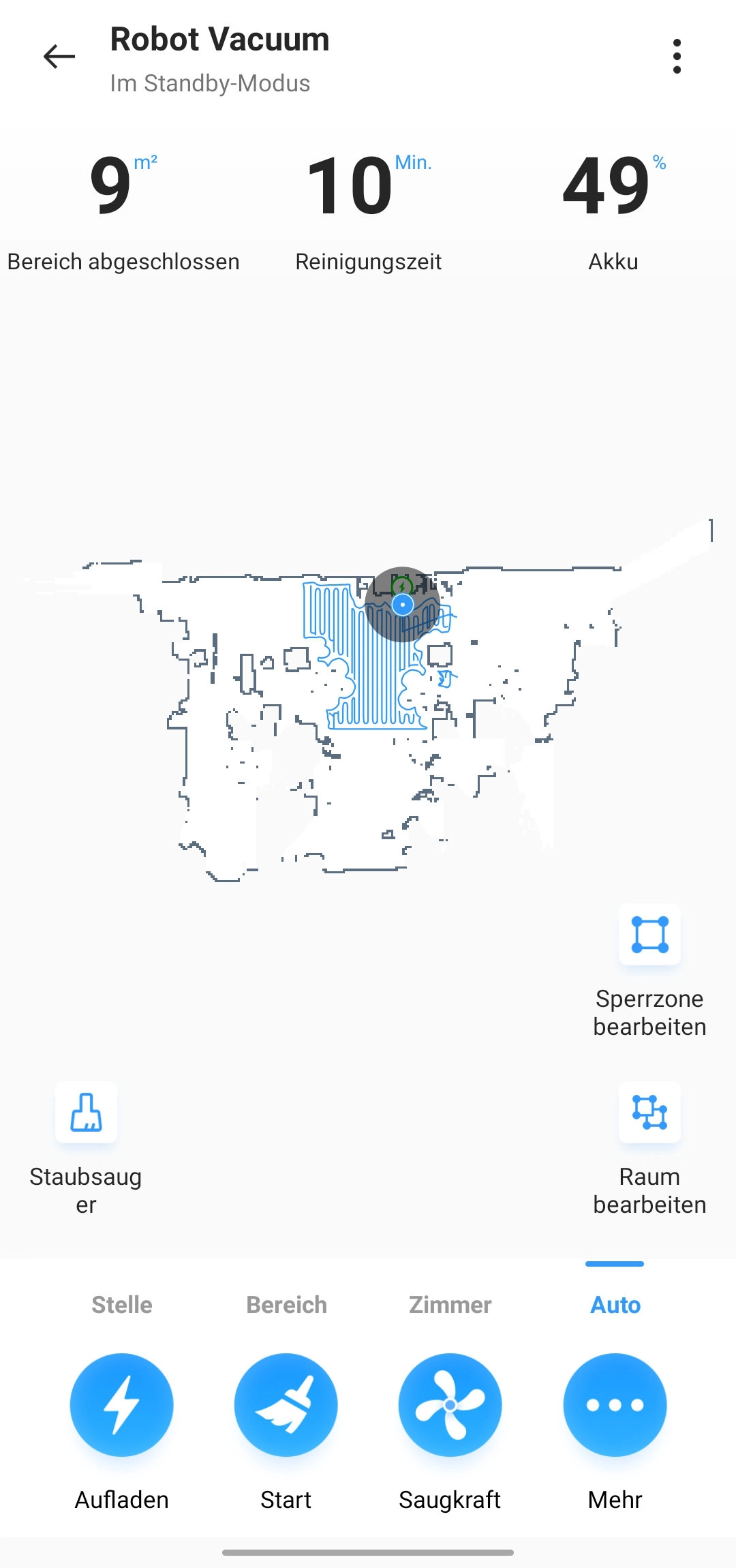Image resolution: width=736 pixels, height=1568 pixels.
Task: Open Raum bearbeiten
Action: [x=649, y=1112]
